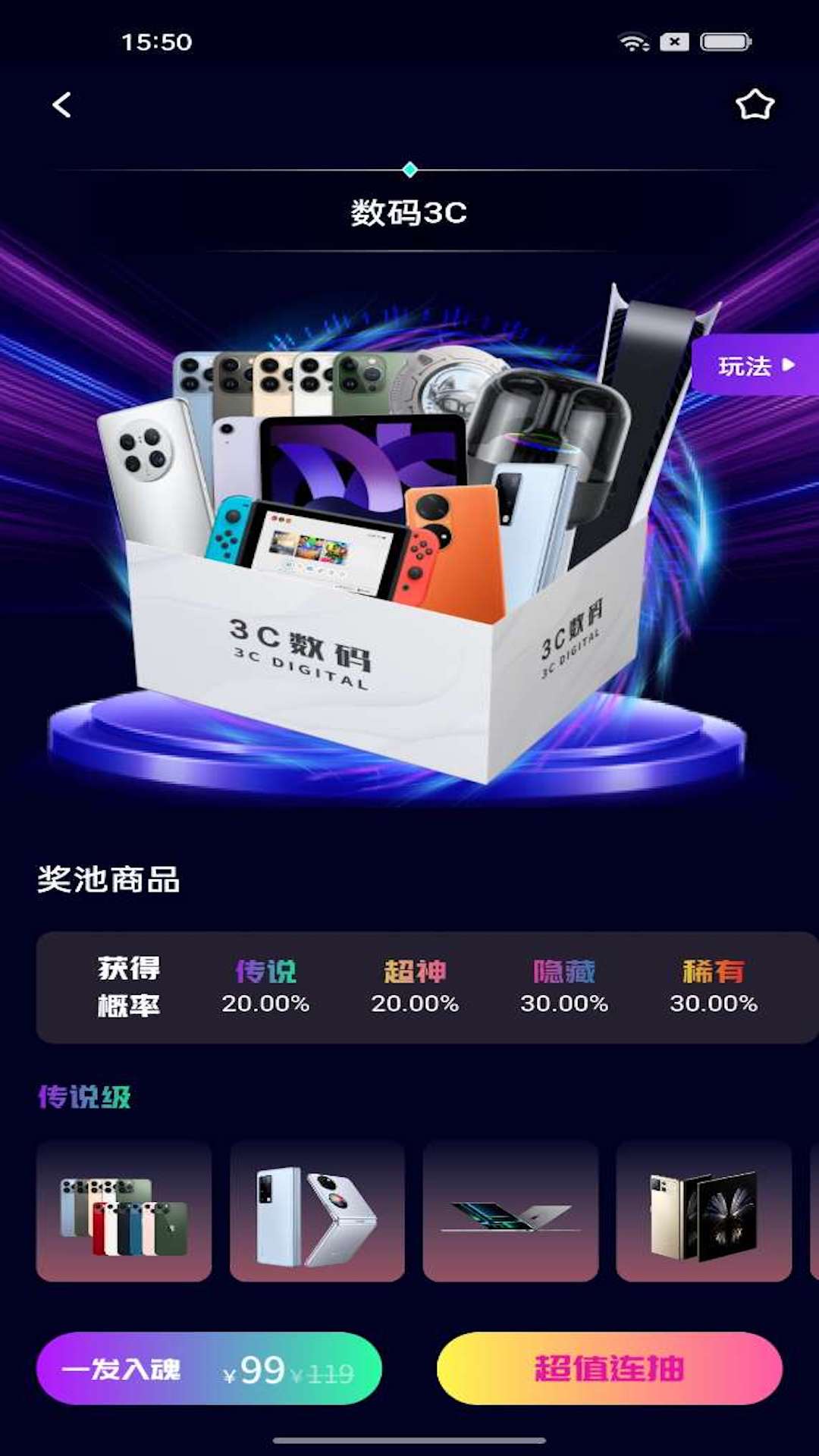819x1456 pixels.
Task: Tap the no-SIM status icon
Action: 673,43
